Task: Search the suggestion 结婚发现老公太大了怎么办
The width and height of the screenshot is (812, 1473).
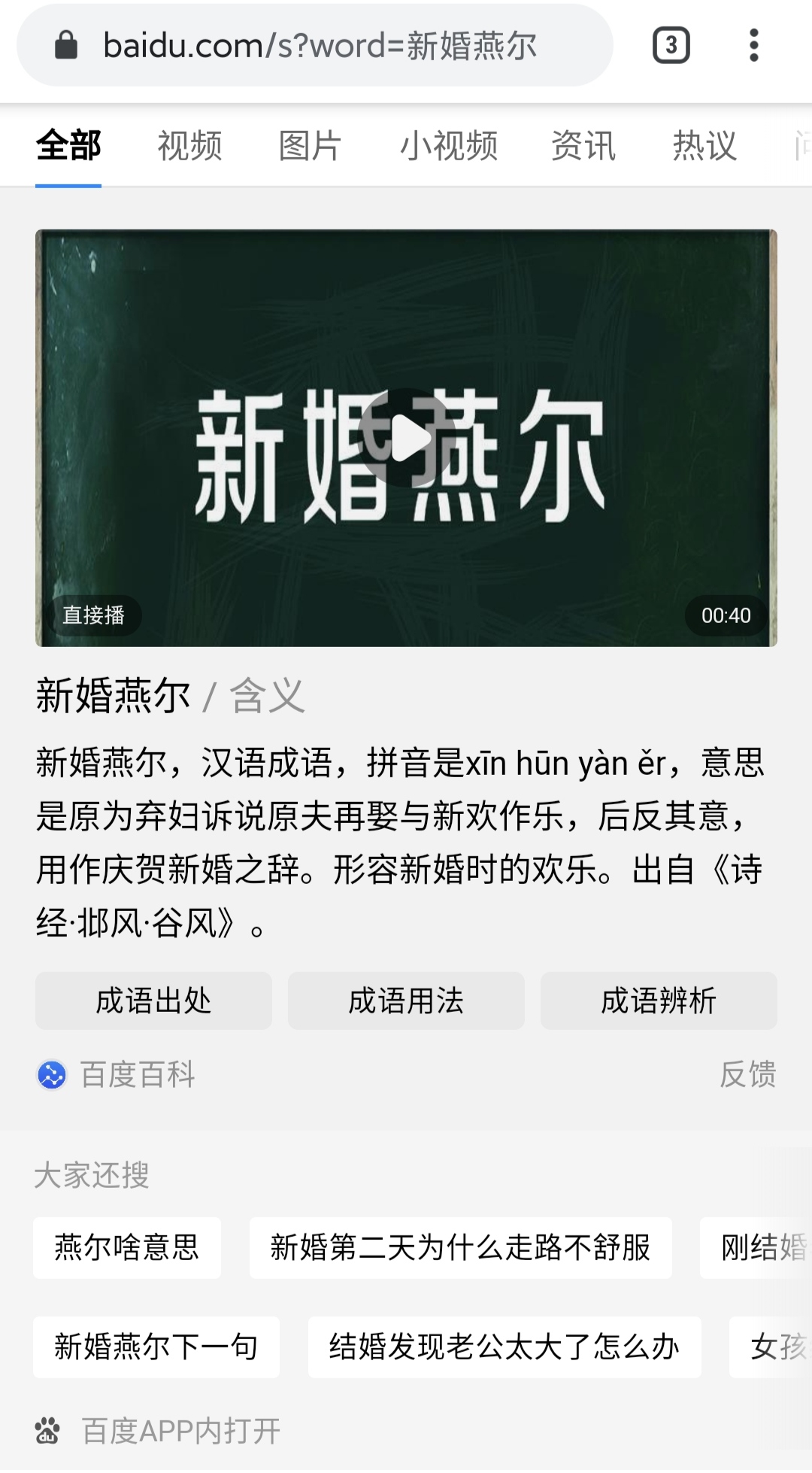Action: click(x=504, y=1347)
